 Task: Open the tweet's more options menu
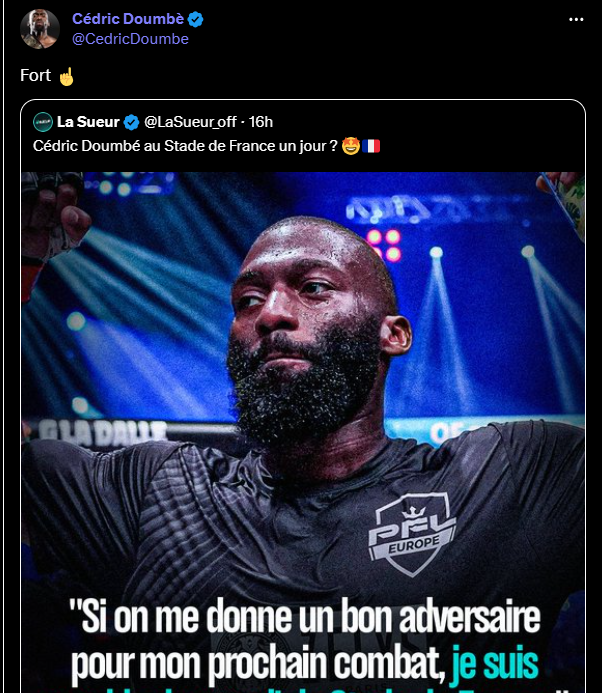[x=575, y=20]
